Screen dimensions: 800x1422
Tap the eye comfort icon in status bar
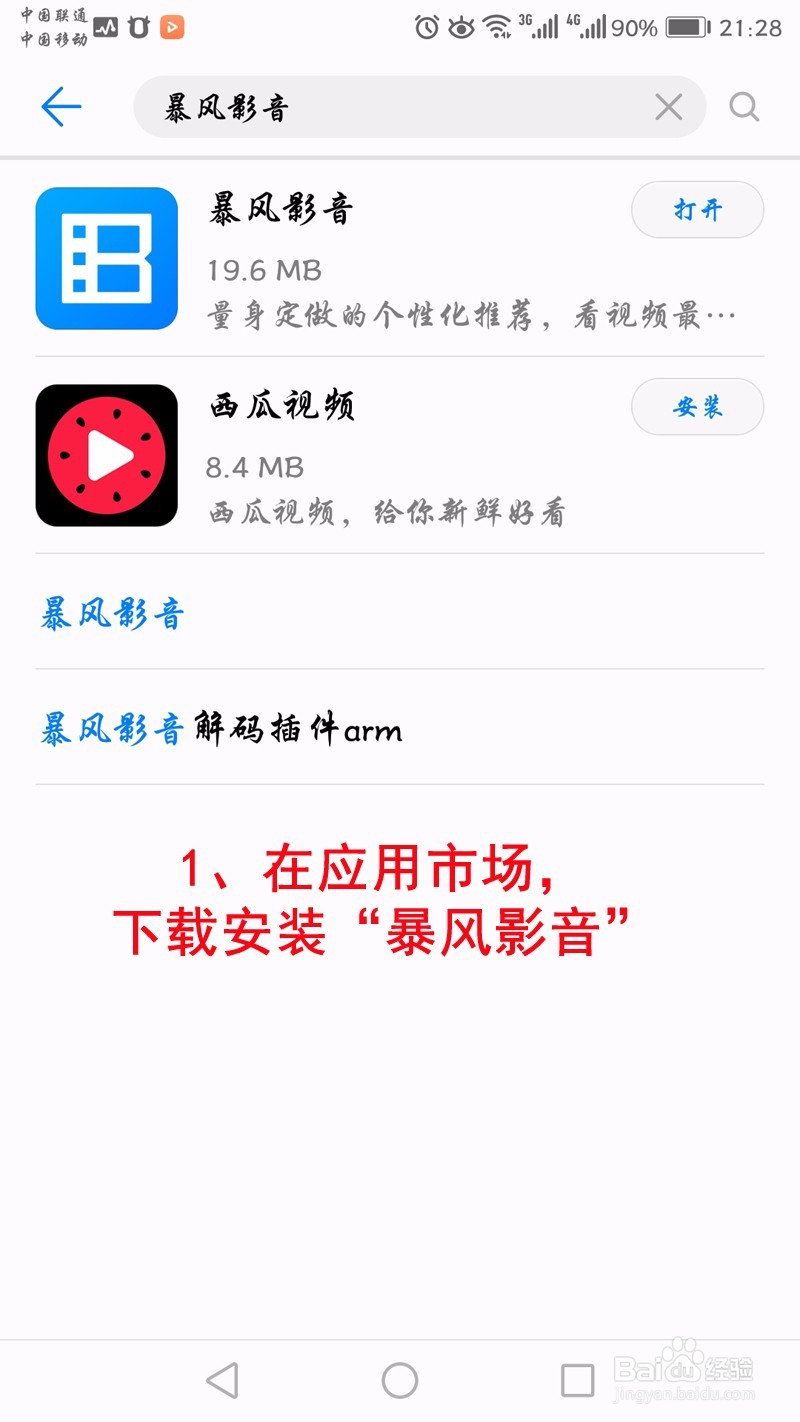coord(461,28)
